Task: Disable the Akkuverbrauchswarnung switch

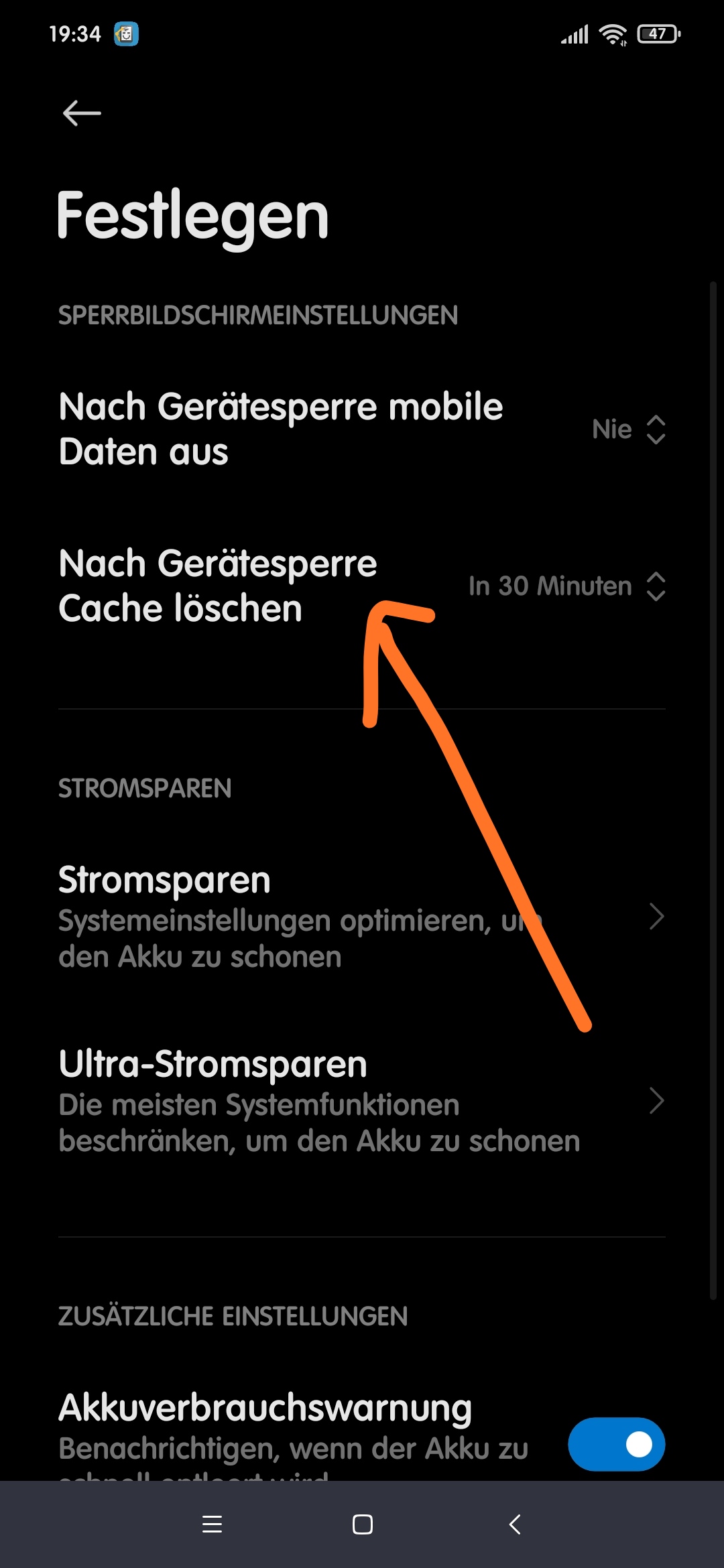Action: [616, 1444]
